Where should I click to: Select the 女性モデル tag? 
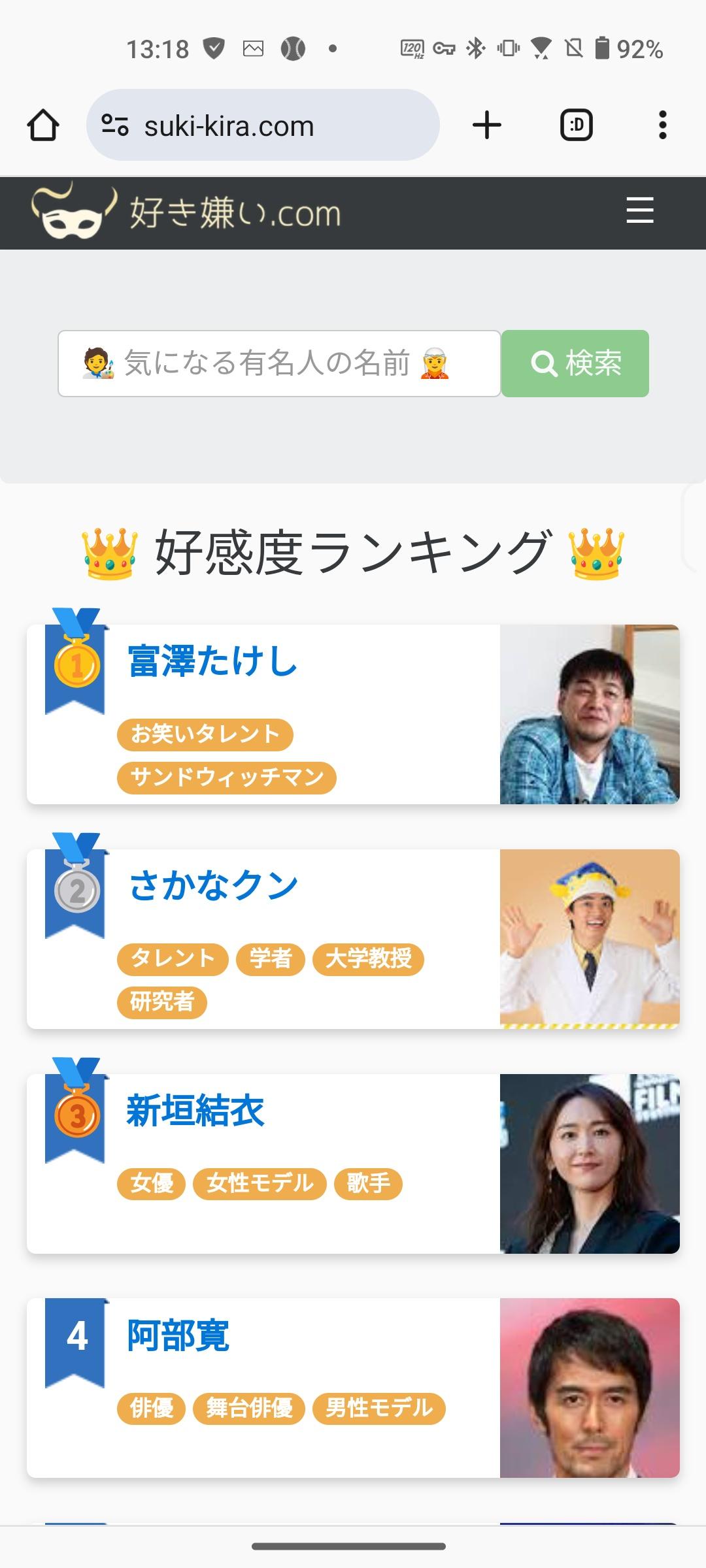(260, 1184)
